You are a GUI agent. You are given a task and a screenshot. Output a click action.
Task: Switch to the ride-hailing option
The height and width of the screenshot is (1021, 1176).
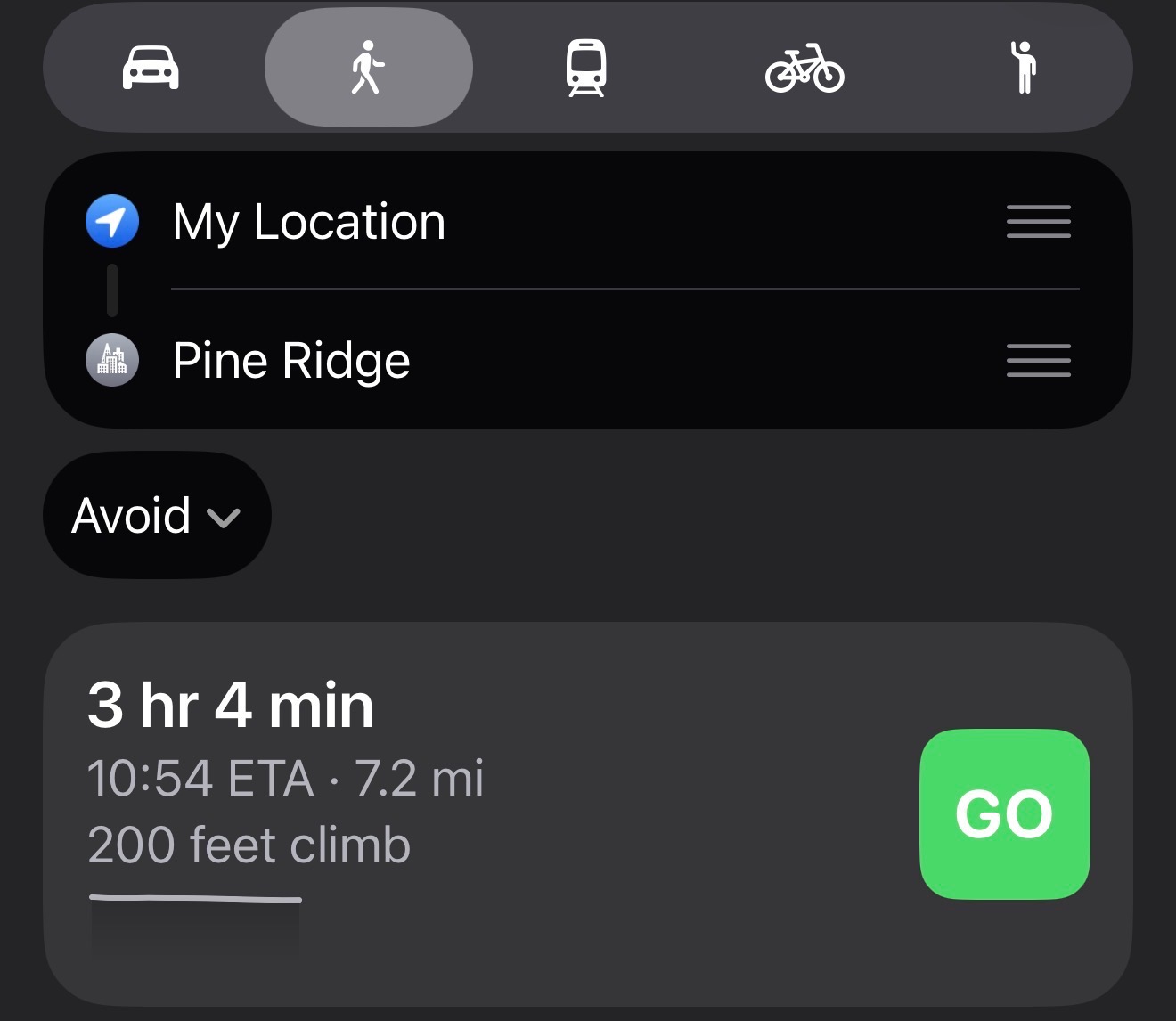pos(1025,68)
